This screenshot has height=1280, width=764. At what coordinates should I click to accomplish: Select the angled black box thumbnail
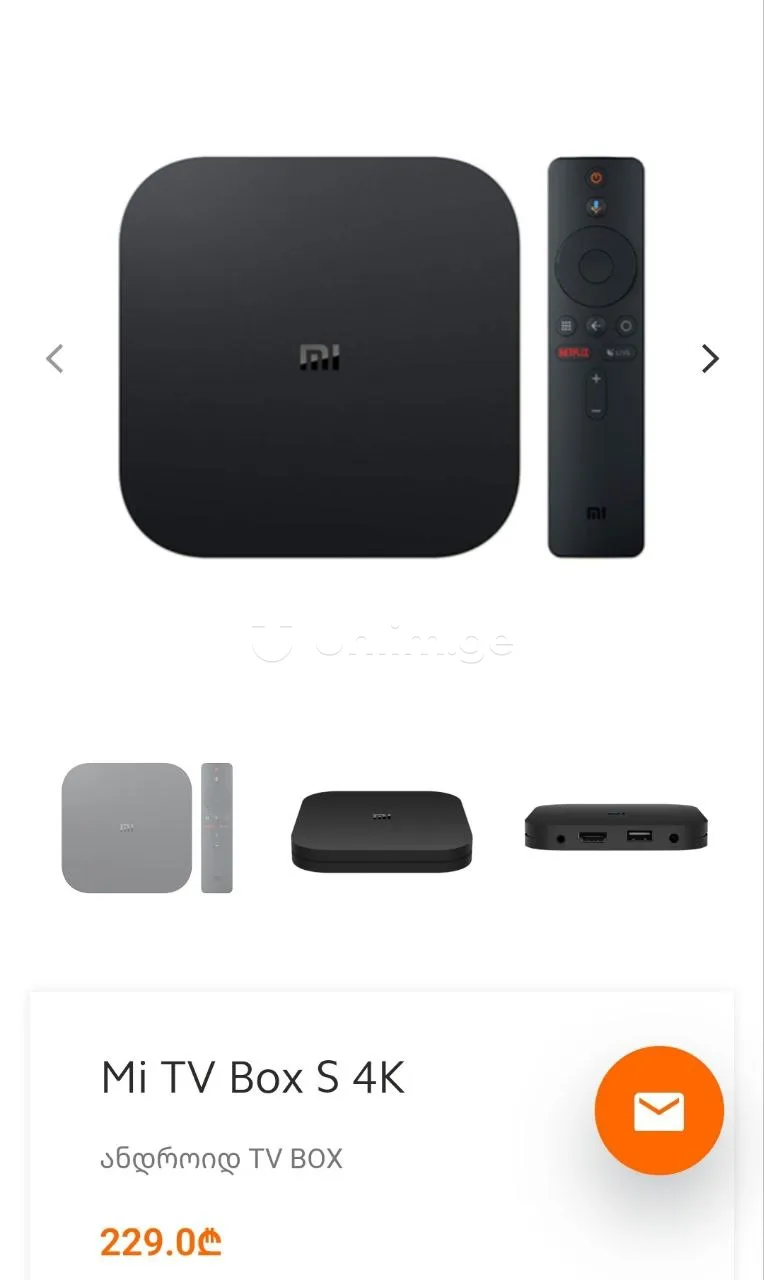[382, 830]
